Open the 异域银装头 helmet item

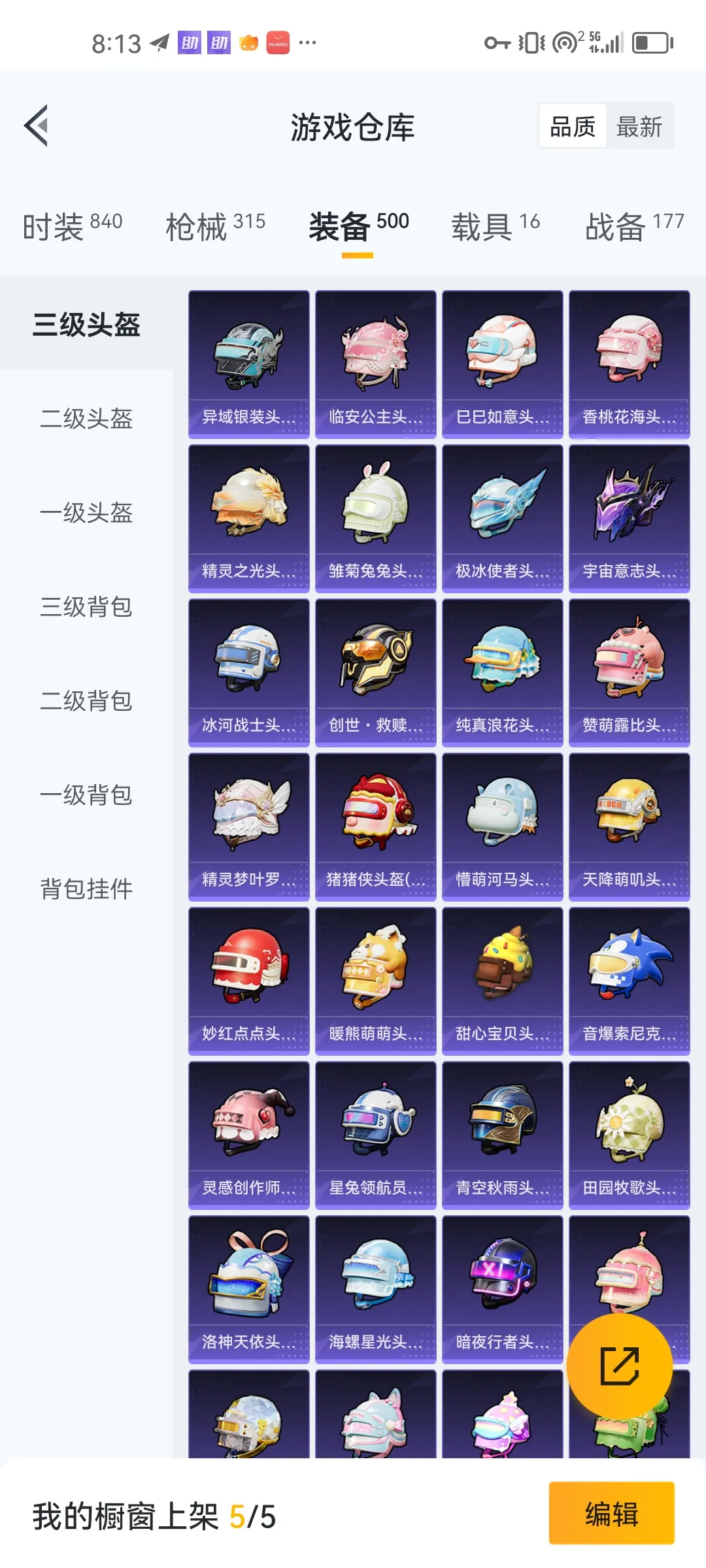(248, 364)
